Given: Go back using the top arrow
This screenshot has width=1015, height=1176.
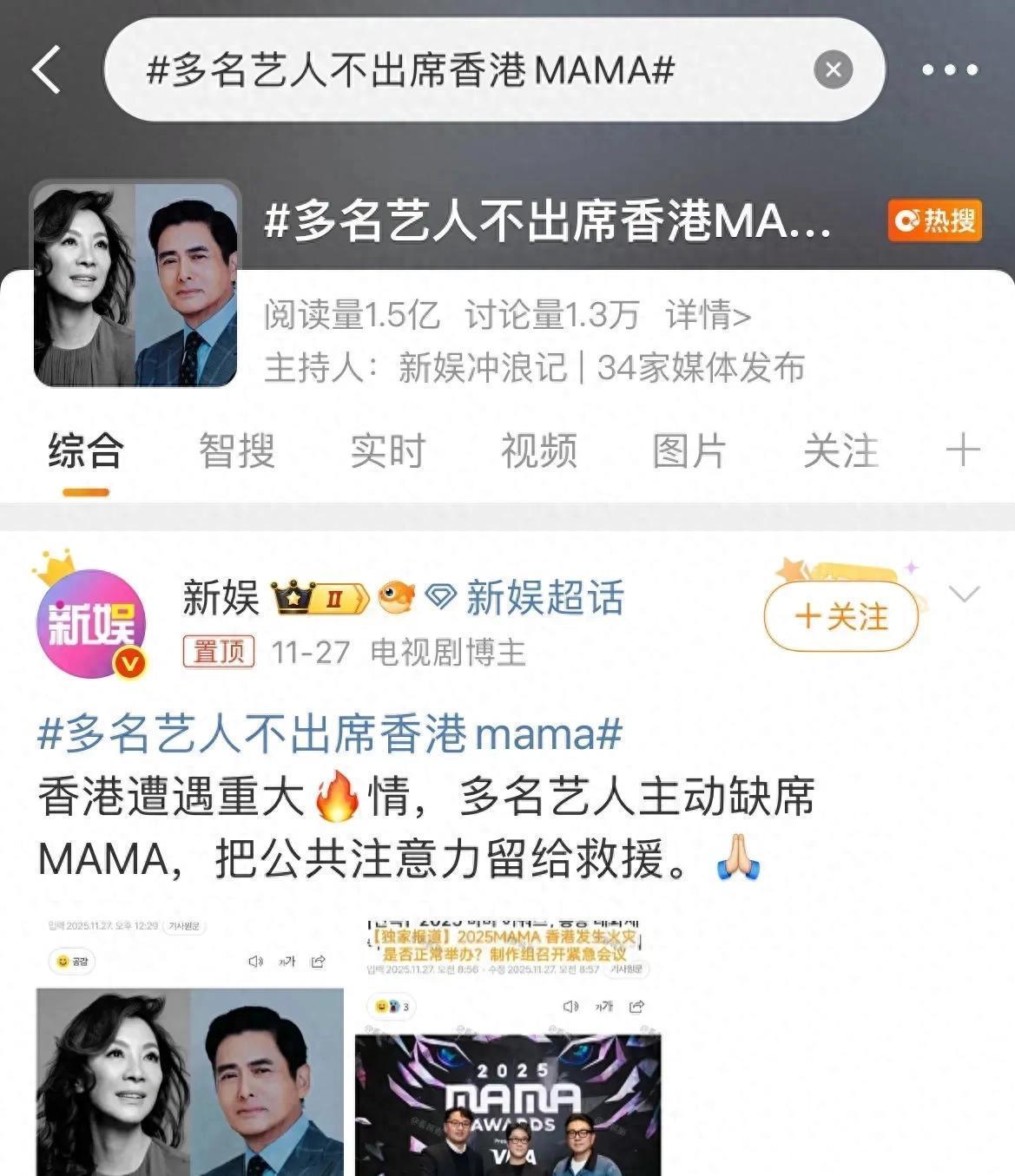Looking at the screenshot, I should (x=47, y=69).
